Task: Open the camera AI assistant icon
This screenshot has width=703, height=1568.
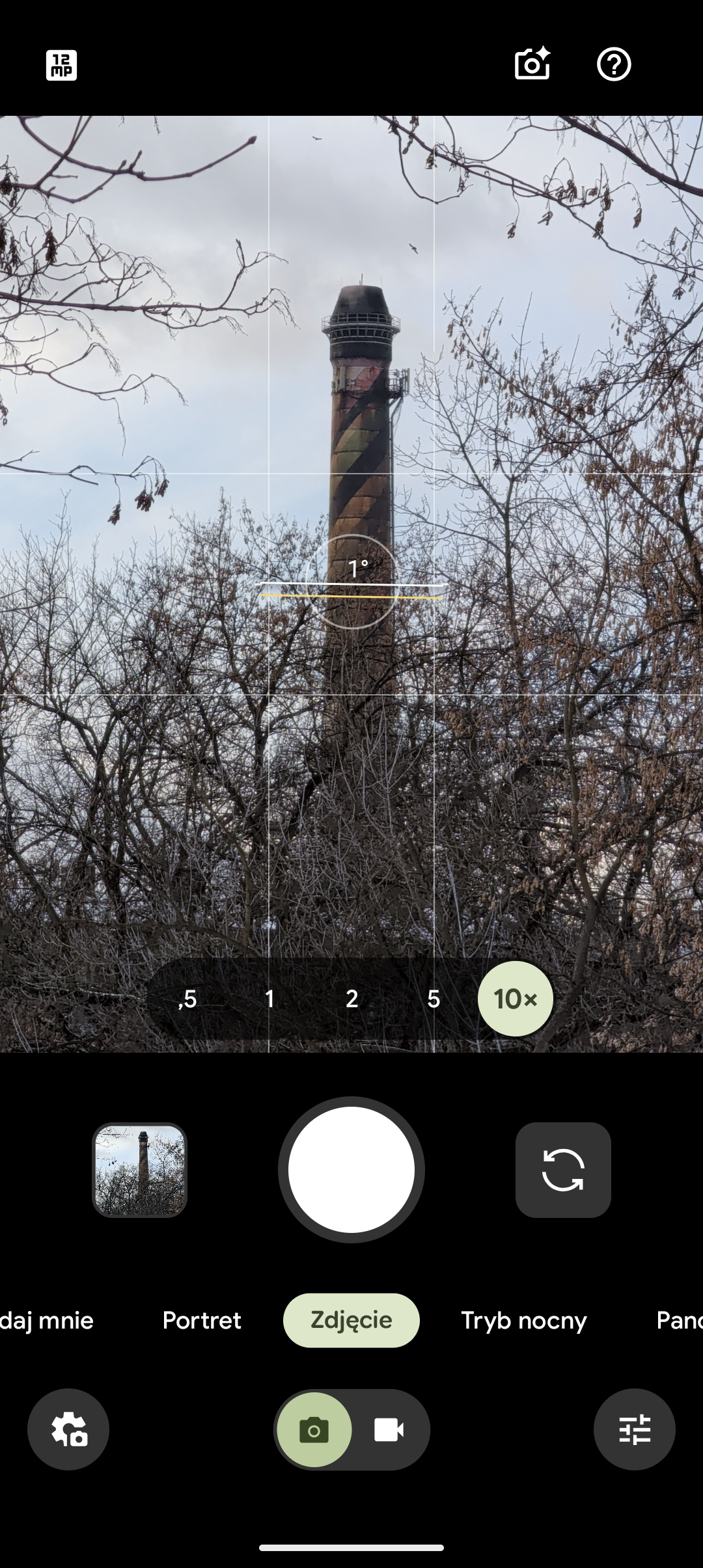Action: click(x=532, y=64)
